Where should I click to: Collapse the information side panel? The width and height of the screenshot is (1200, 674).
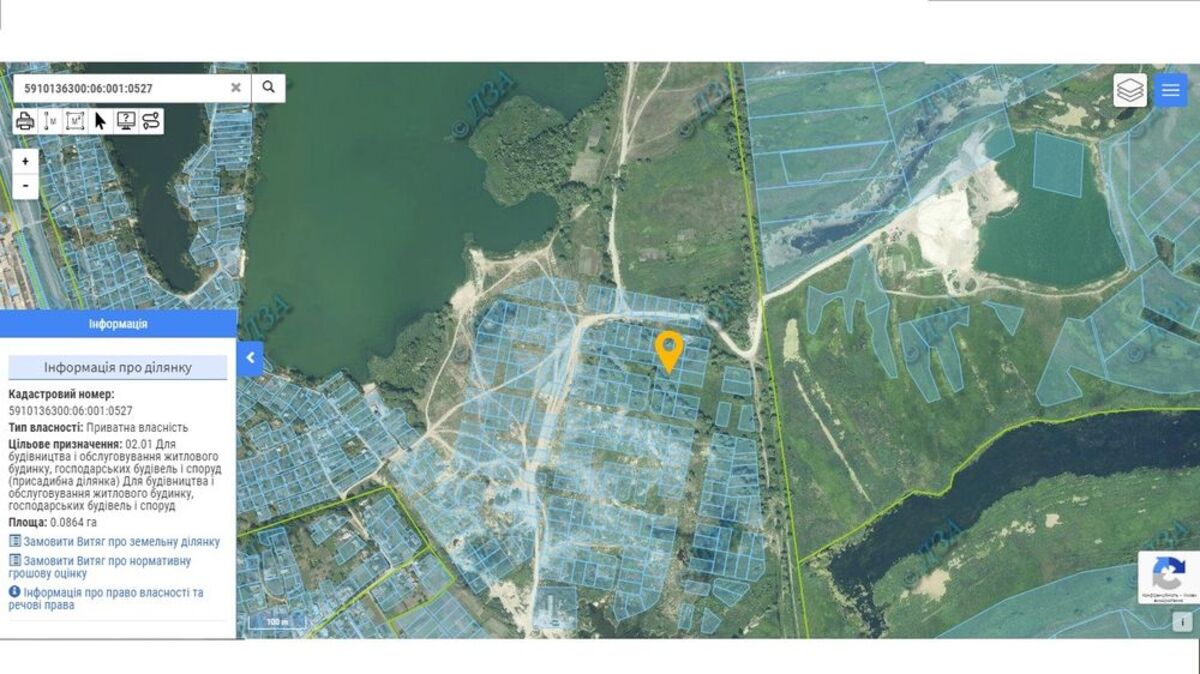[250, 358]
